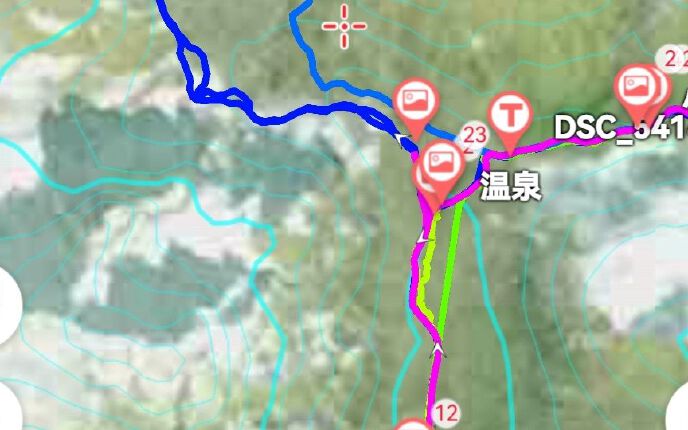Open the T text marker for 温泉
This screenshot has height=430, width=688.
click(x=511, y=114)
